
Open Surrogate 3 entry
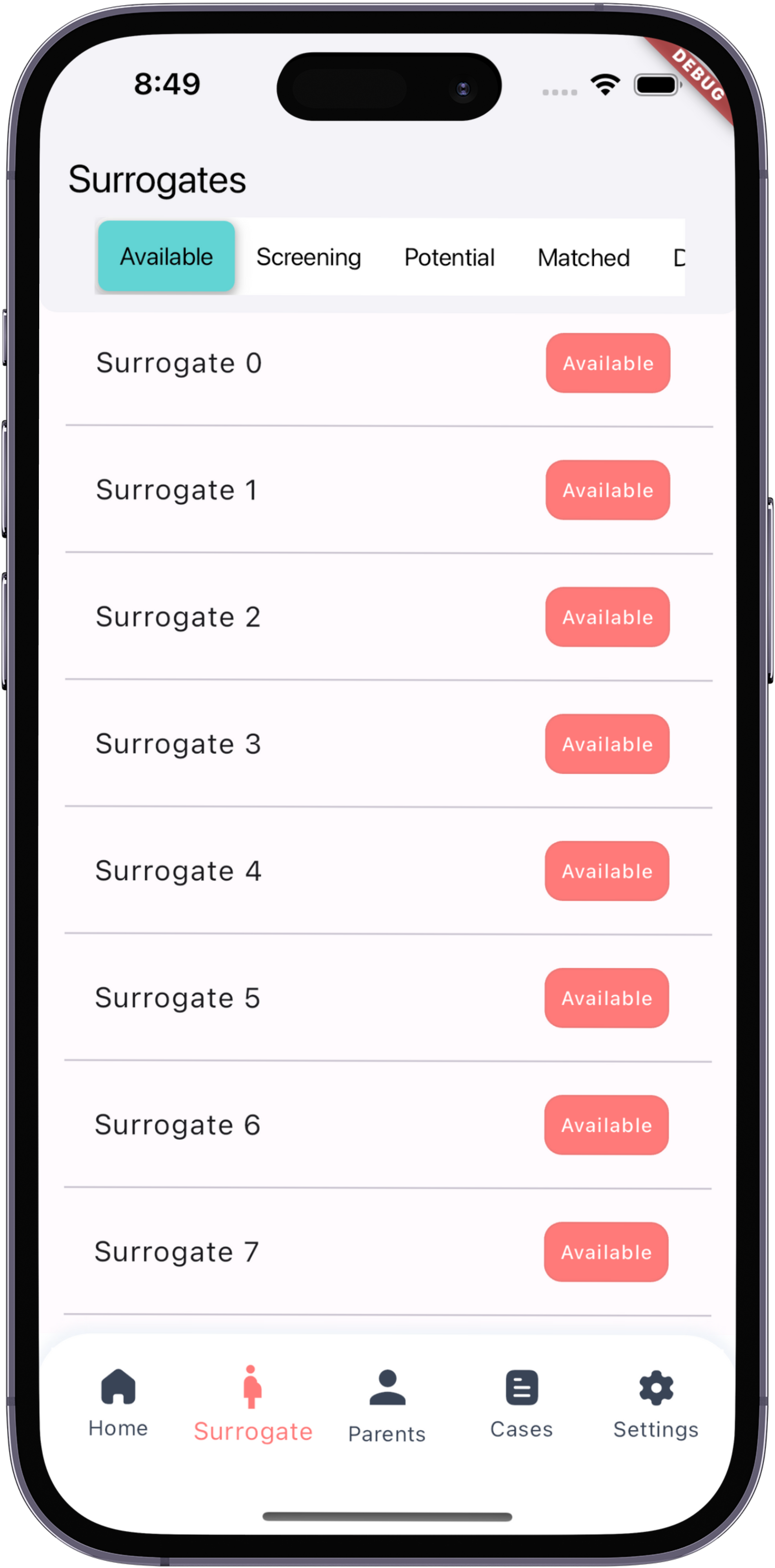click(x=178, y=744)
